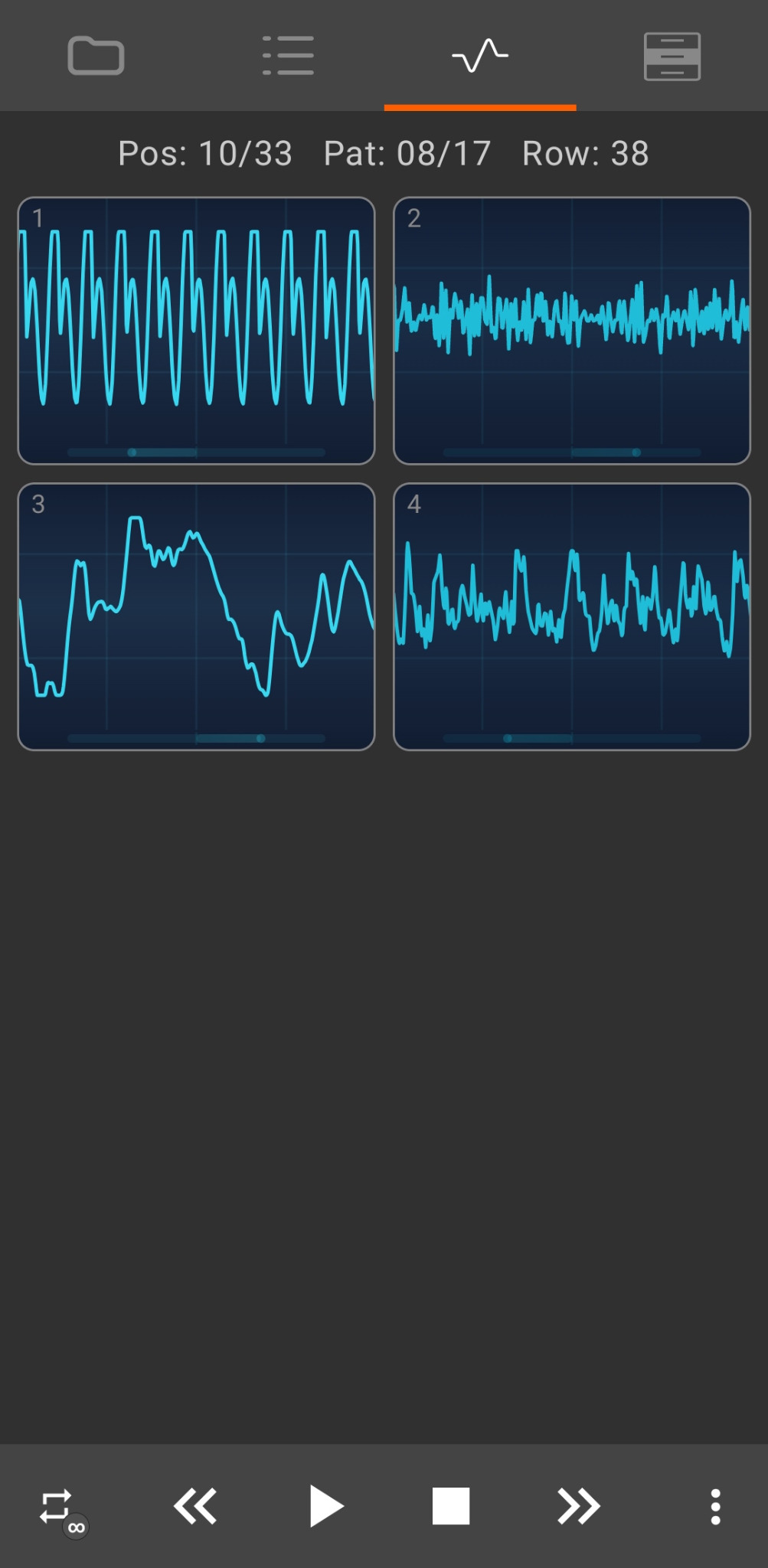This screenshot has width=768, height=1568.
Task: Open the pattern editor view icon
Action: pyautogui.click(x=672, y=56)
